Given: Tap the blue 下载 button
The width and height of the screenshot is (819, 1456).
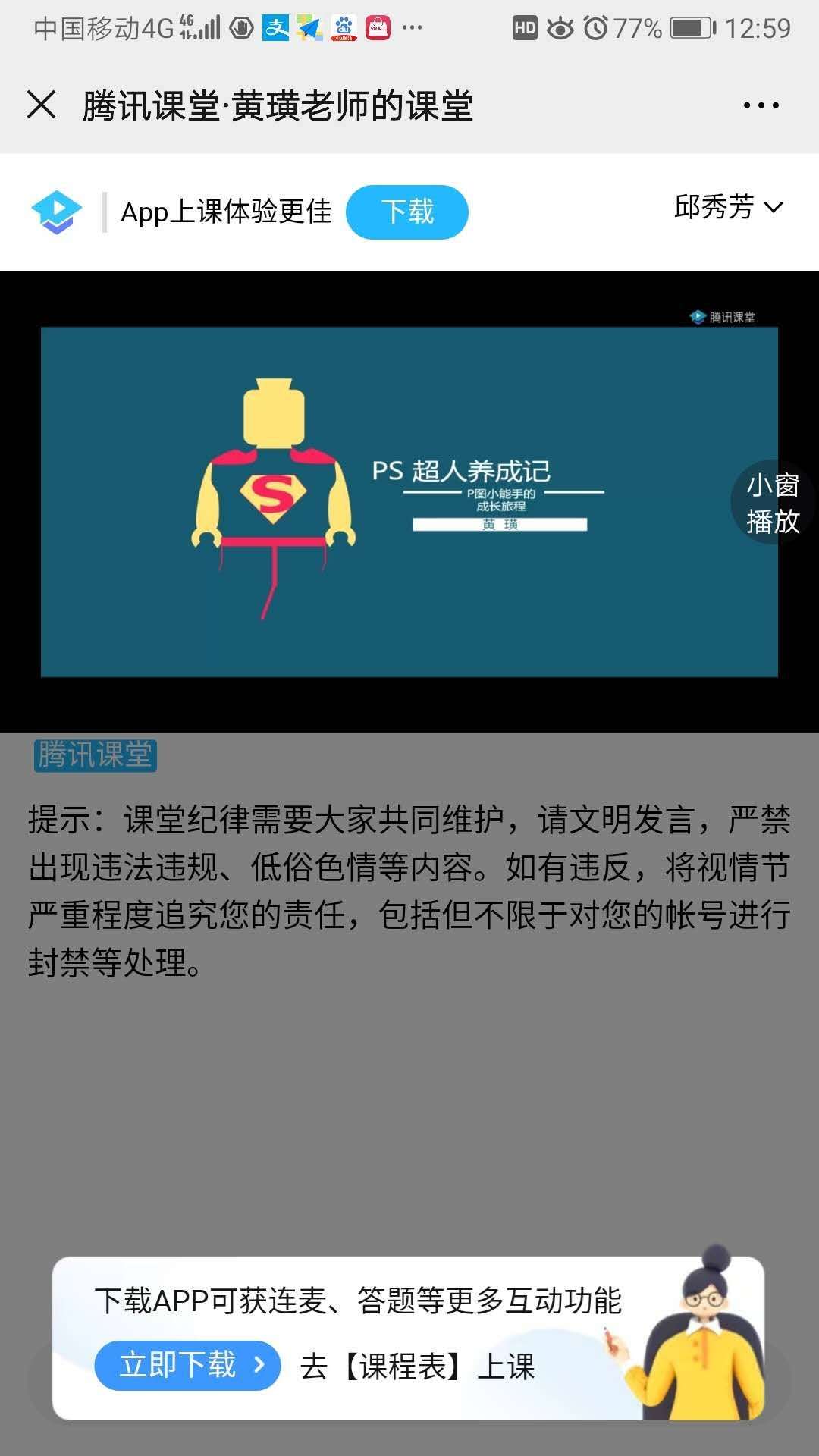Looking at the screenshot, I should (x=407, y=212).
